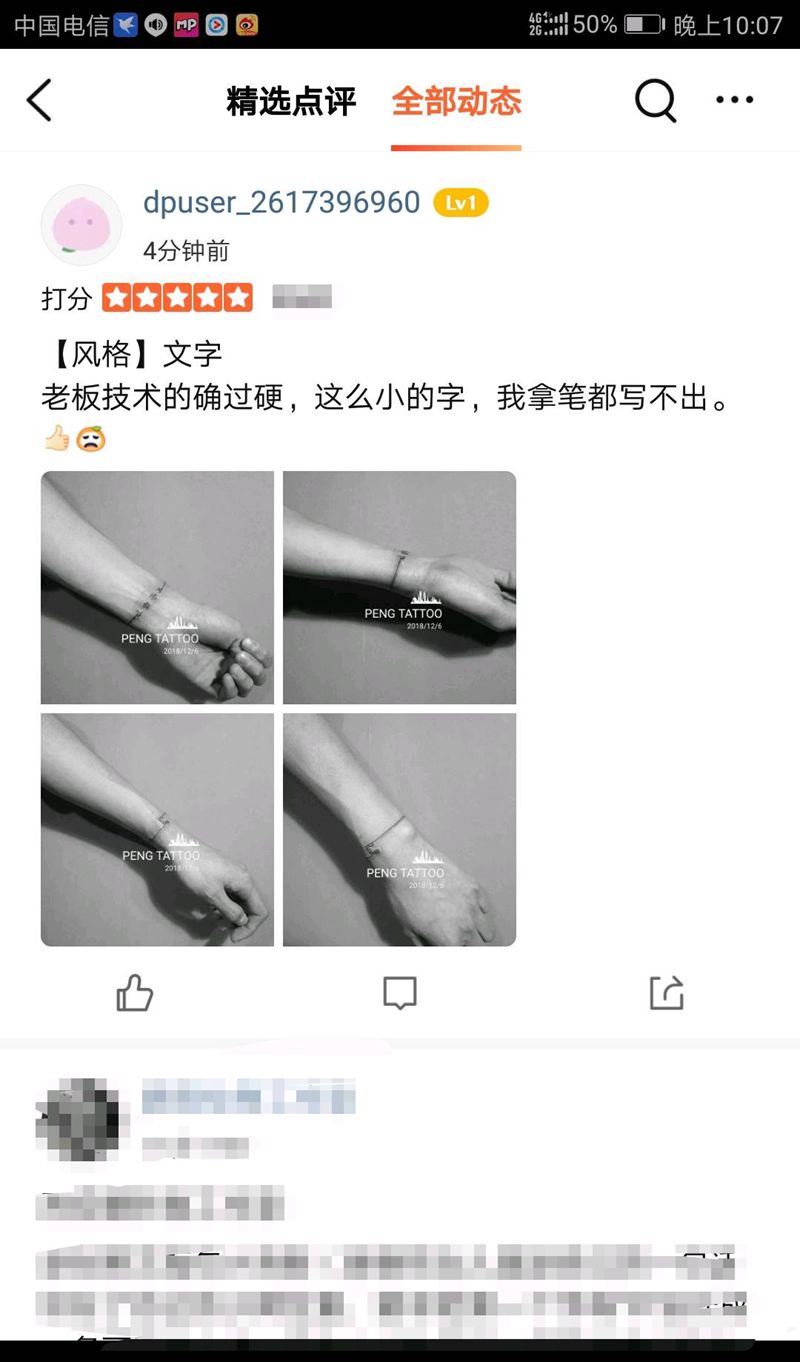The width and height of the screenshot is (800, 1362).
Task: View the second tattoo photo in the review
Action: pyautogui.click(x=399, y=588)
